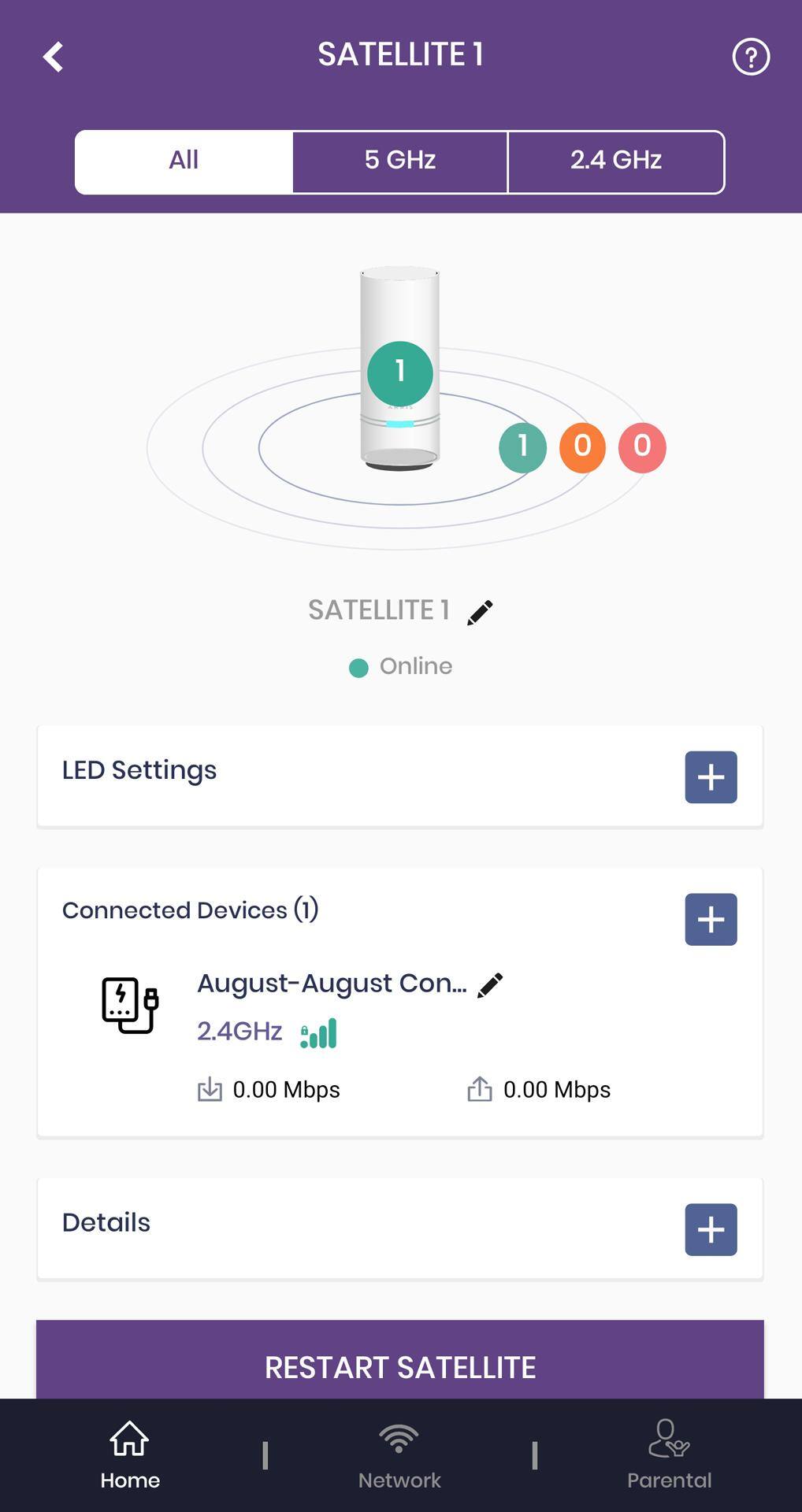The width and height of the screenshot is (802, 1512).
Task: Click the upload speed icon showing 0.00 Mbps
Action: coord(480,1089)
